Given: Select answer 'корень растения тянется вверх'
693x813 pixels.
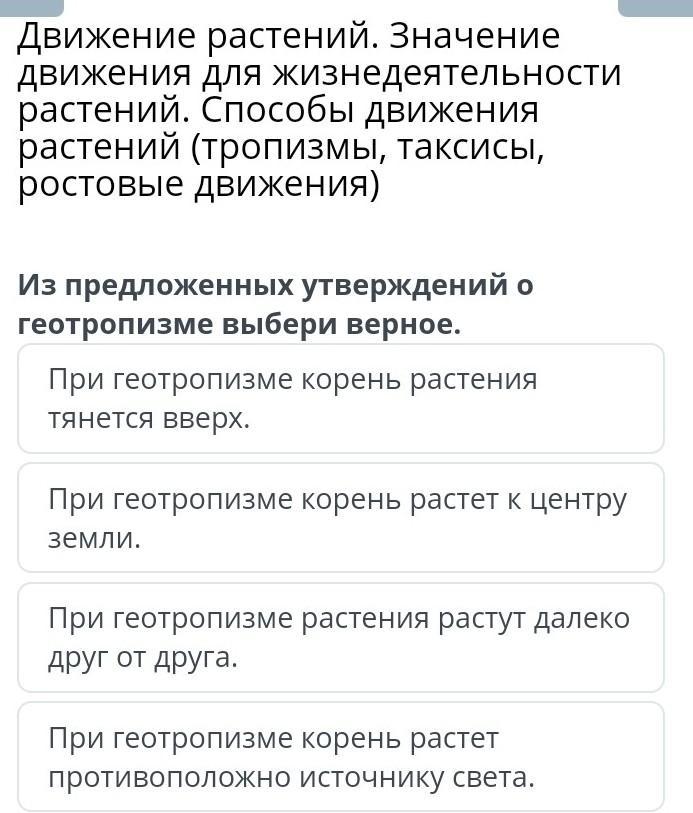Looking at the screenshot, I should (x=340, y=399).
